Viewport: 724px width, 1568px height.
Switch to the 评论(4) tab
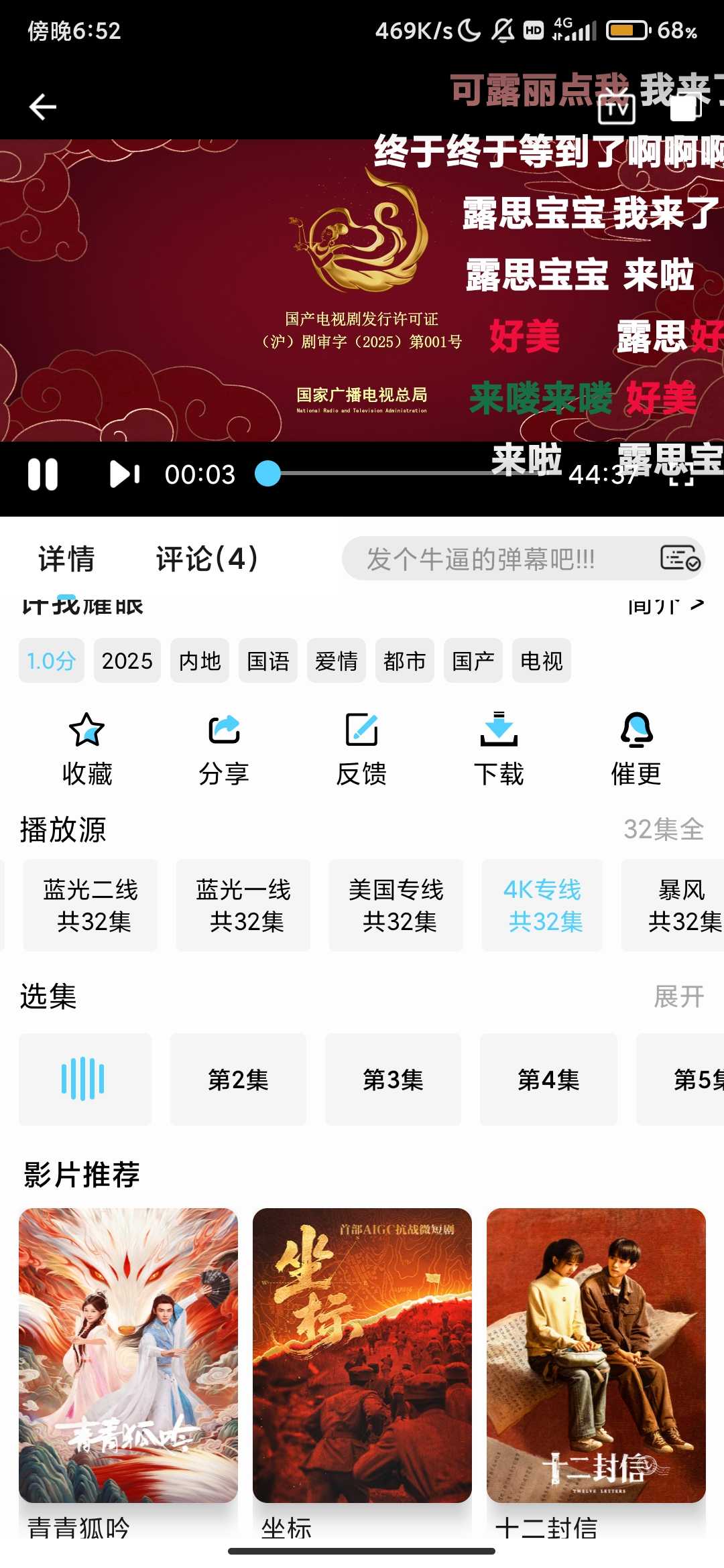click(206, 559)
